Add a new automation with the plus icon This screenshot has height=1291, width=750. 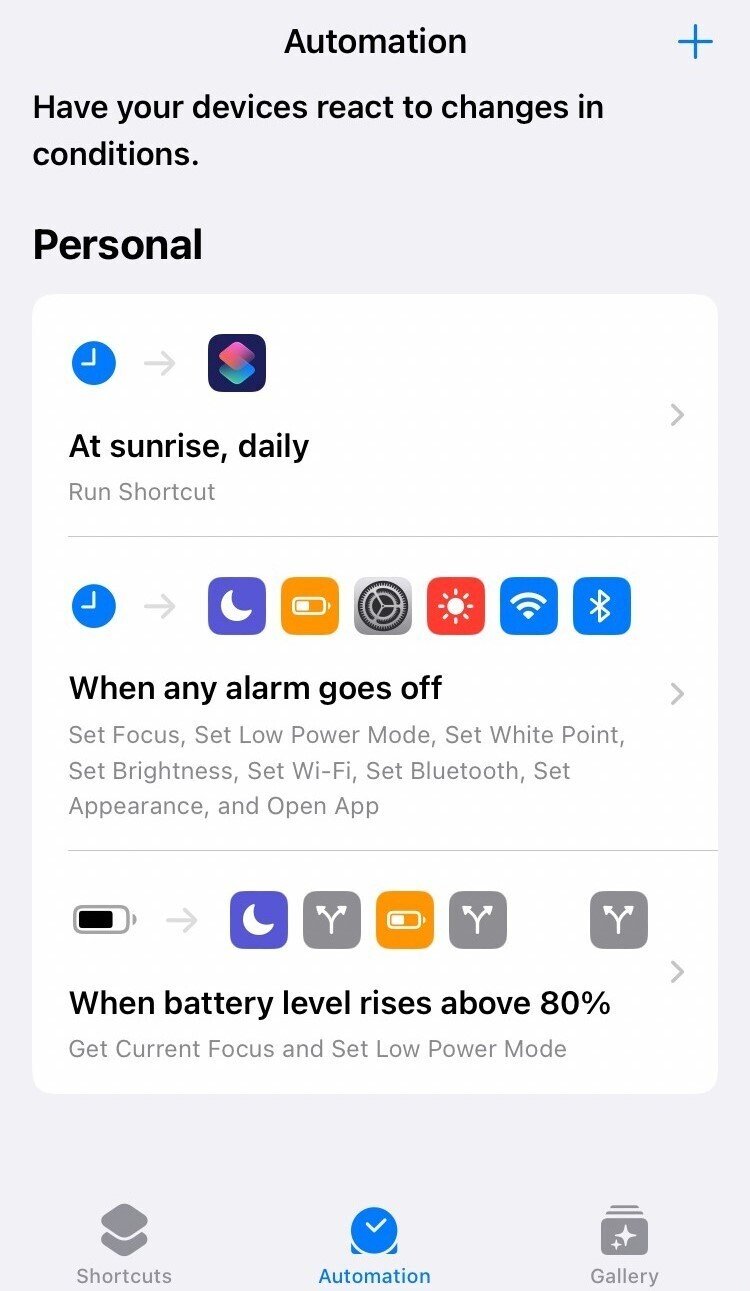pos(695,42)
